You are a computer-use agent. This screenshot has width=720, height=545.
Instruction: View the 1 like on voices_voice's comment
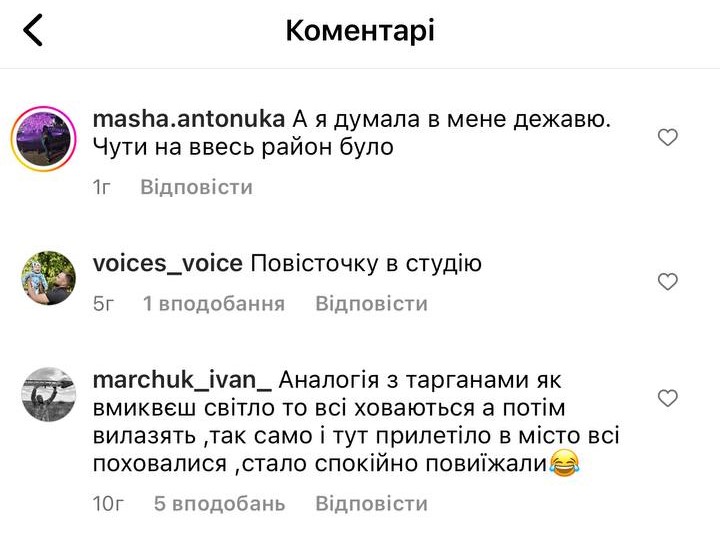click(213, 303)
